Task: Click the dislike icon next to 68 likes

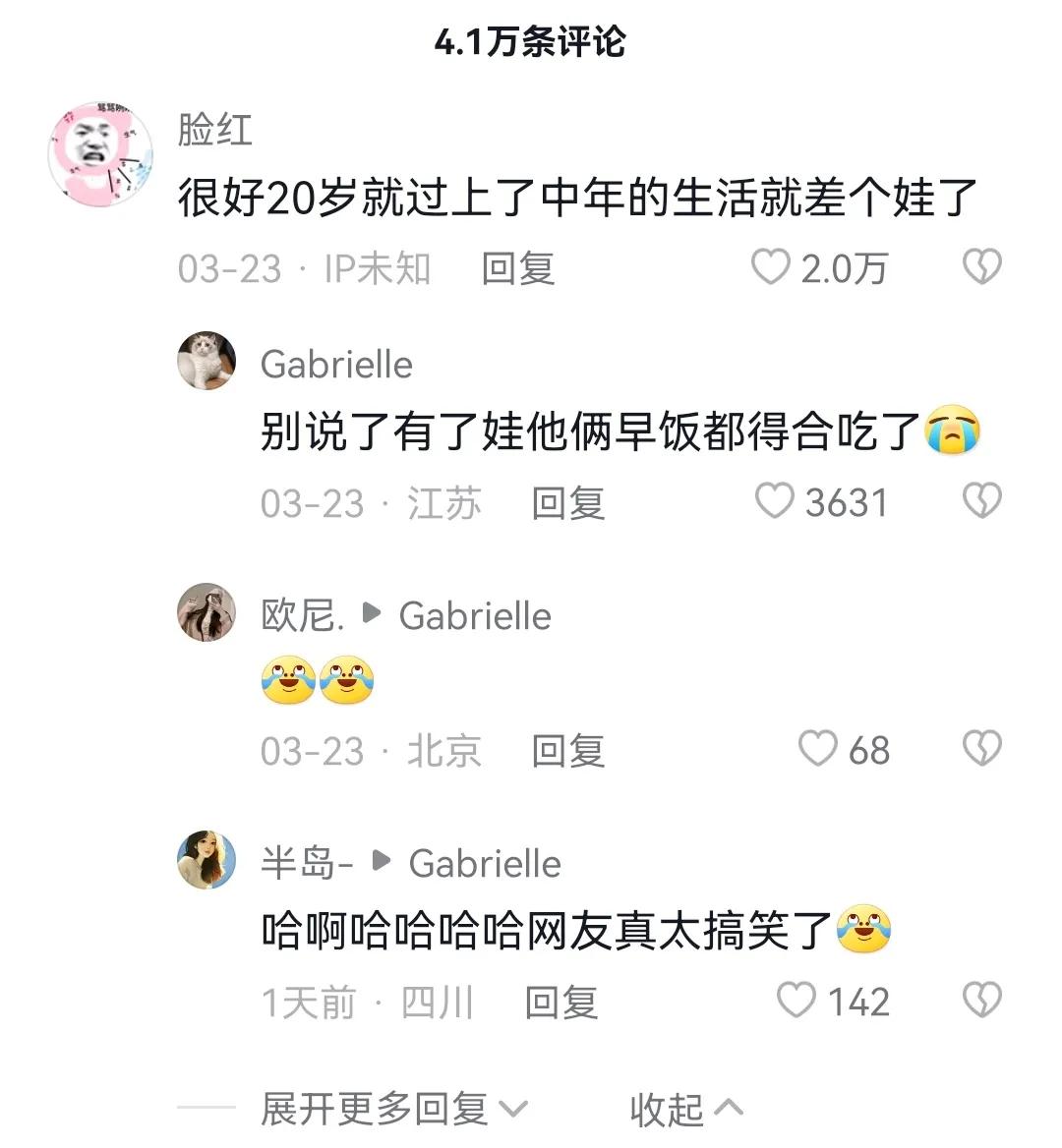Action: pos(980,749)
